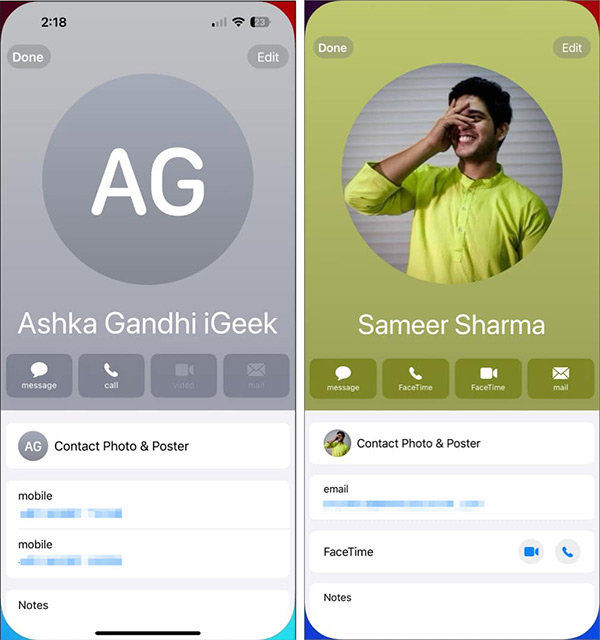Open Contact Photo & Poster for Ashka Gandhi
Image resolution: width=600 pixels, height=640 pixels.
[149, 446]
